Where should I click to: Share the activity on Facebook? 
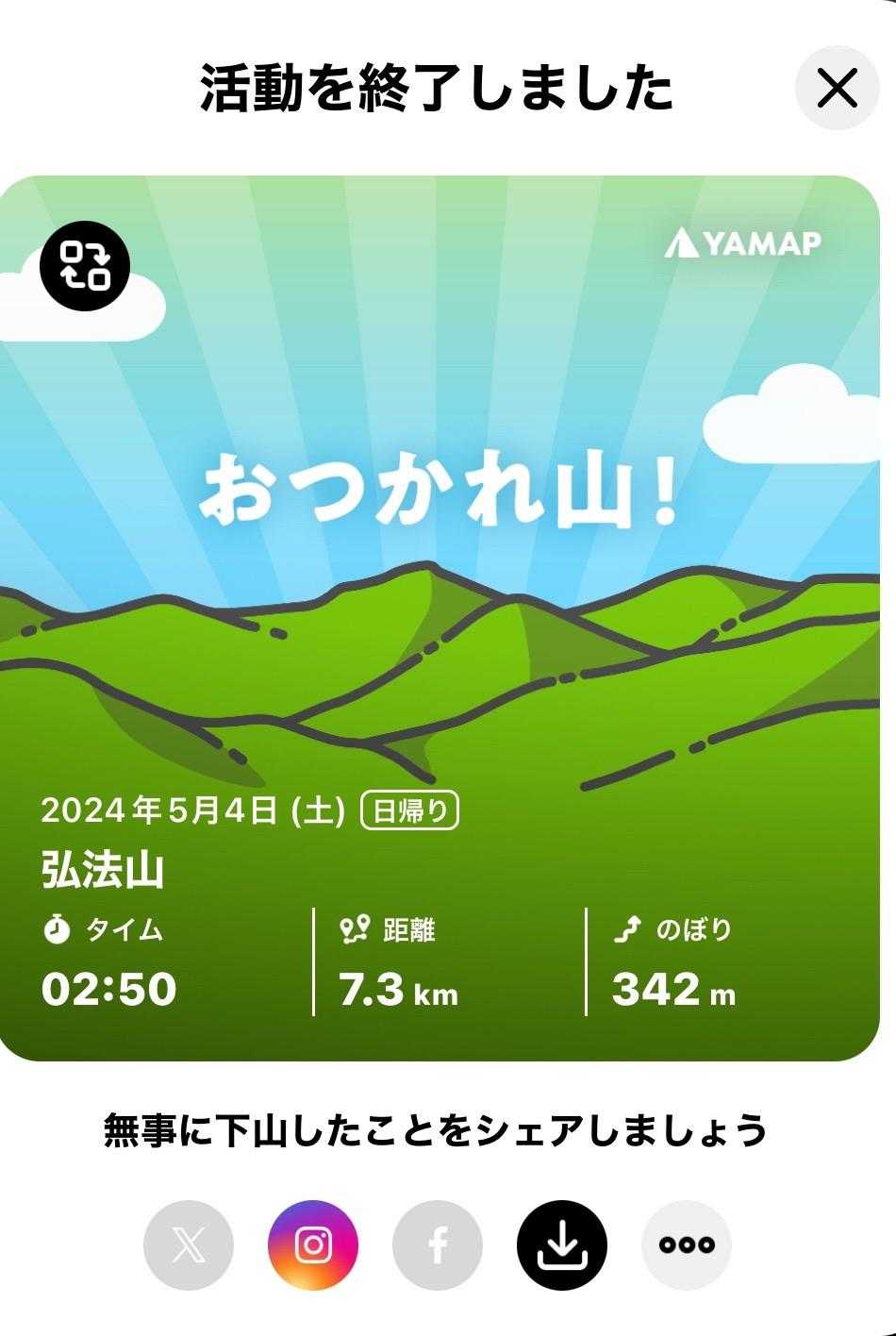tap(438, 1245)
